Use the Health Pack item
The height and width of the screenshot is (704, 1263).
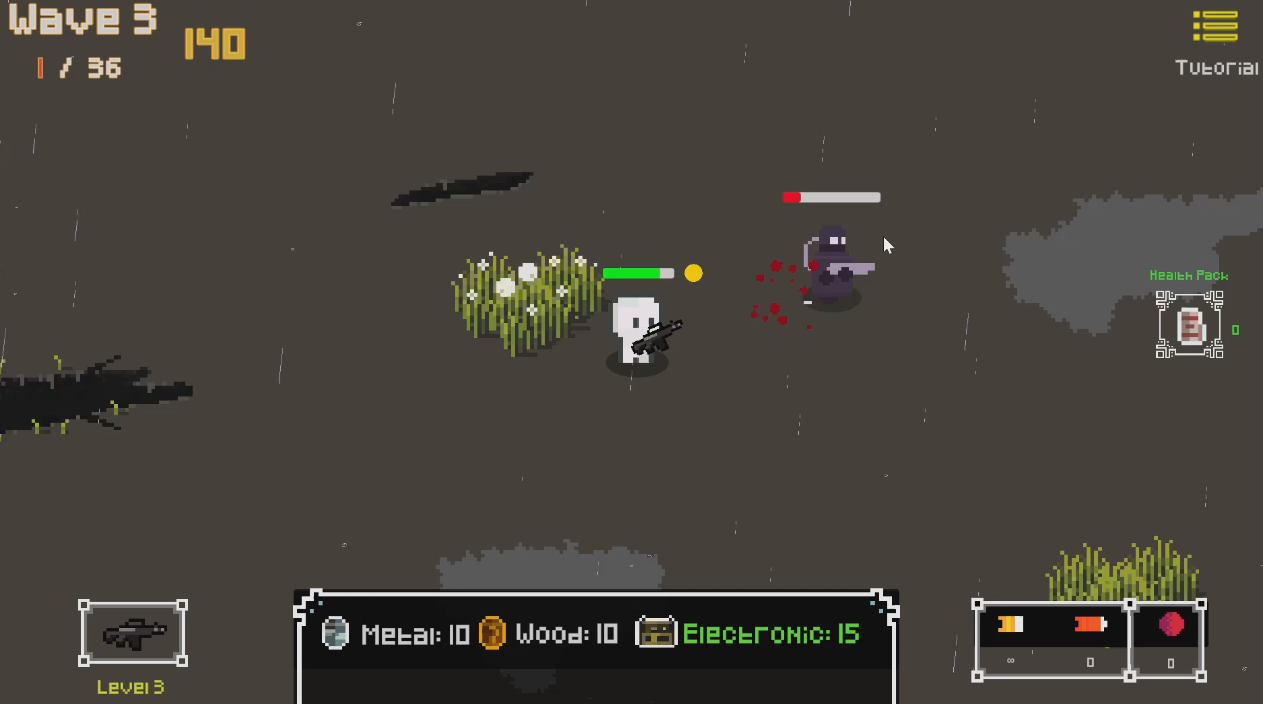(1189, 325)
